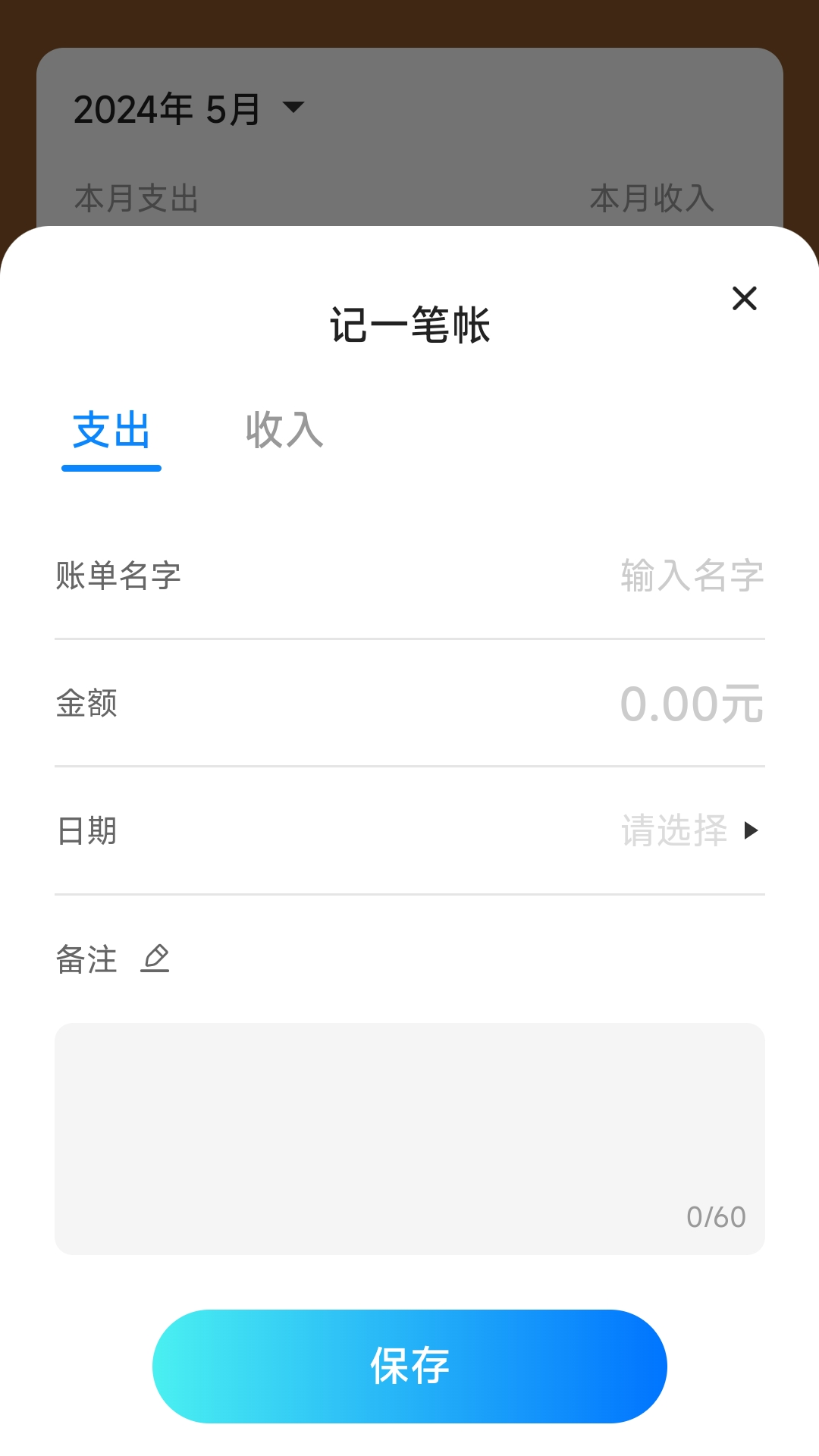The image size is (819, 1456).
Task: Click the 备注 remarks label
Action: 88,958
